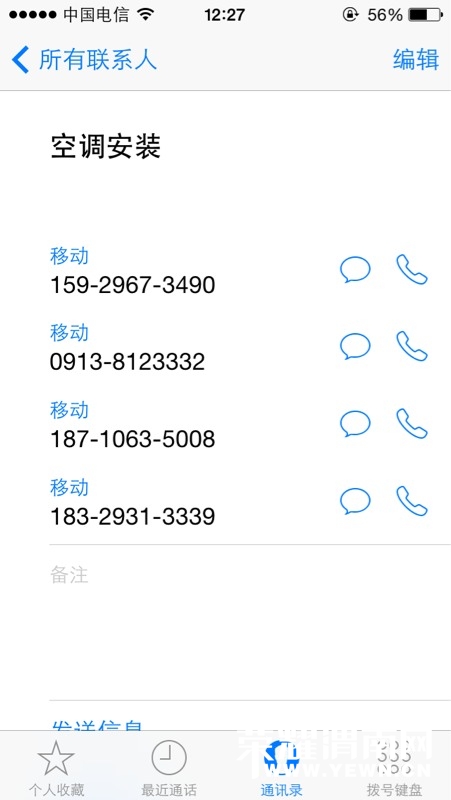
Task: Open the 最近通话 tab
Action: coord(169,767)
